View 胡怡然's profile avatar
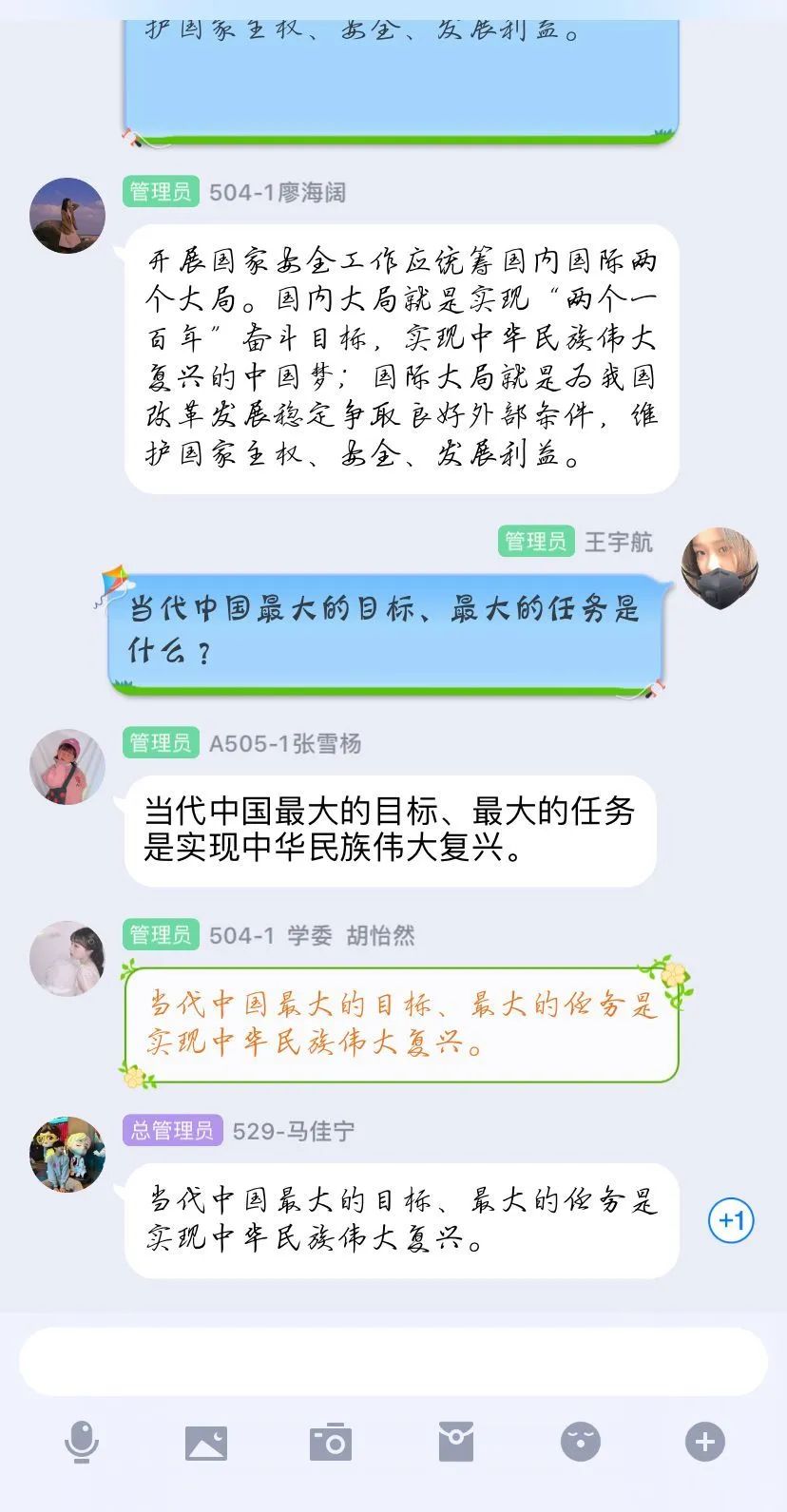Image resolution: width=787 pixels, height=1512 pixels. (x=67, y=958)
